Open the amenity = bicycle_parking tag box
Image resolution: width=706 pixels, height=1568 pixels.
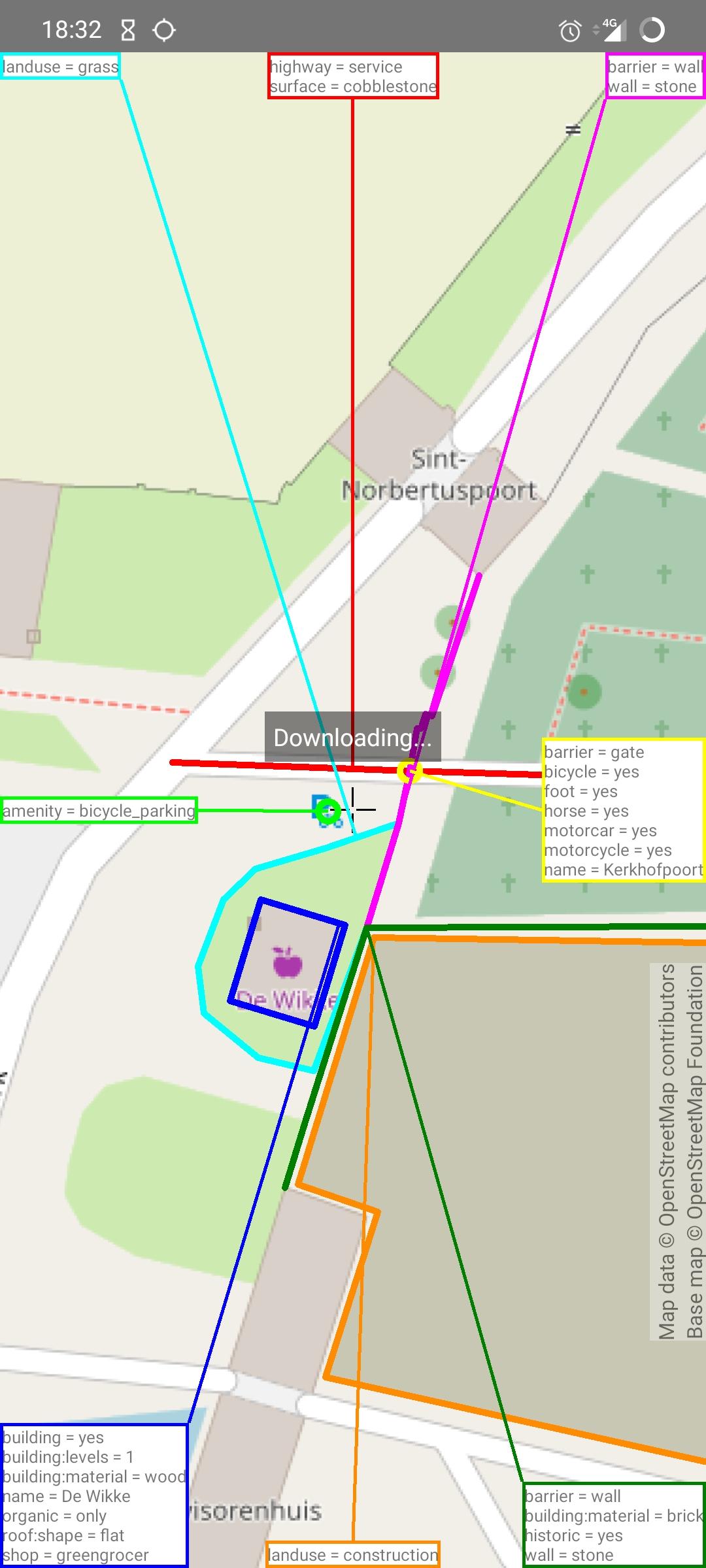99,811
